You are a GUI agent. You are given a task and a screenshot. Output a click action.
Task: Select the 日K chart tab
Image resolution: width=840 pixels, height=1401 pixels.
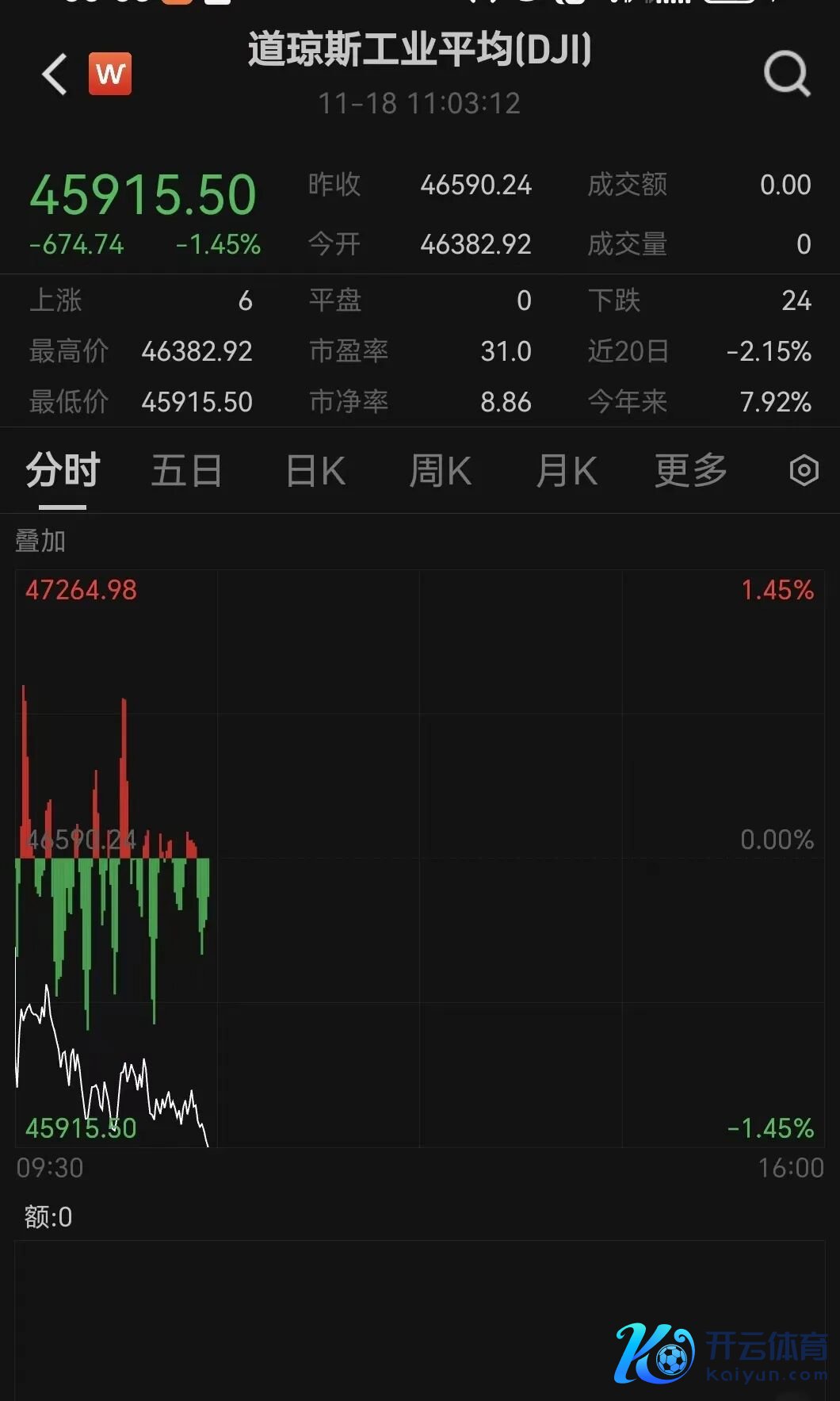(315, 471)
